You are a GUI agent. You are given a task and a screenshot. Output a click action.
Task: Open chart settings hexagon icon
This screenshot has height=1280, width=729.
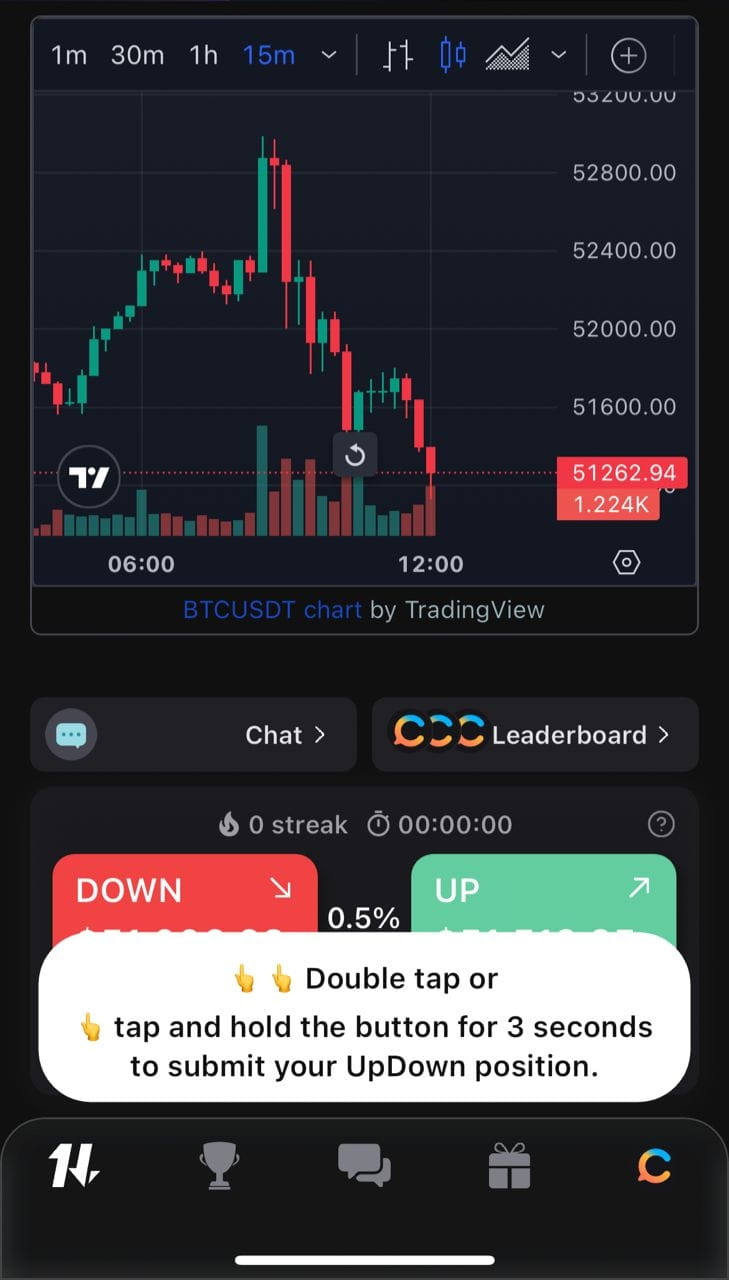point(626,563)
